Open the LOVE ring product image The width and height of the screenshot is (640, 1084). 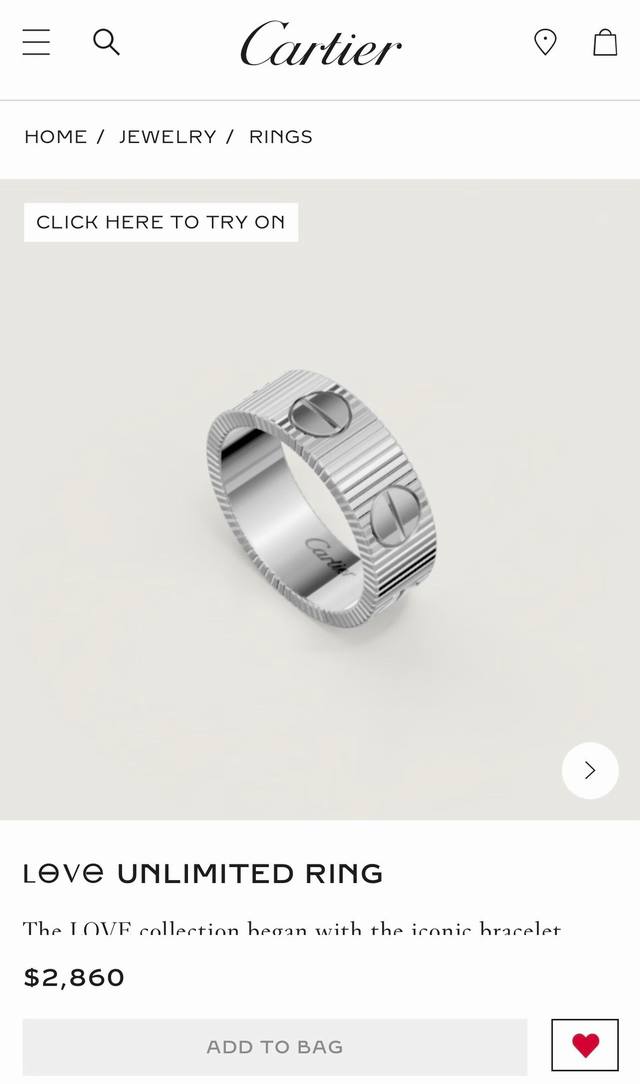click(x=320, y=500)
